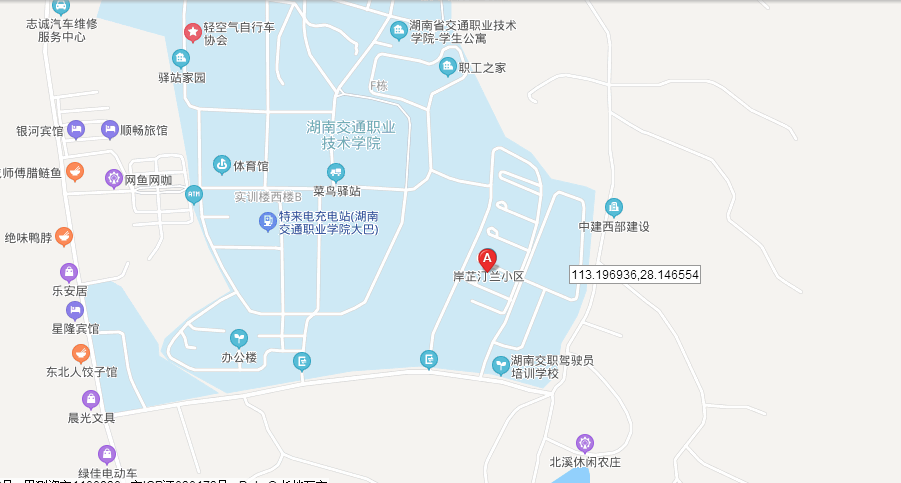
Task: Open the 职工之家 point of interest
Action: (x=447, y=67)
